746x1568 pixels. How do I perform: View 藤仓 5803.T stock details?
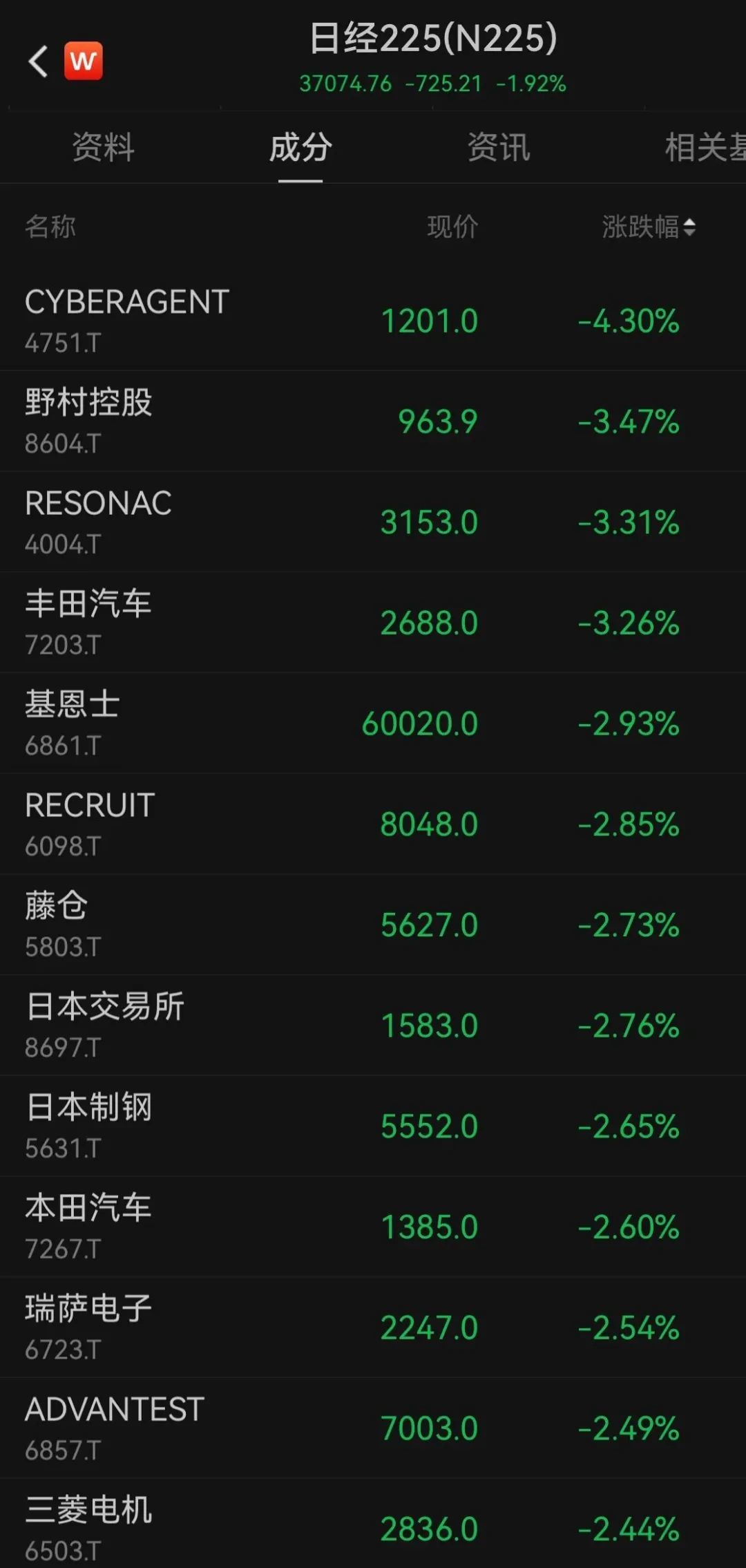(373, 925)
